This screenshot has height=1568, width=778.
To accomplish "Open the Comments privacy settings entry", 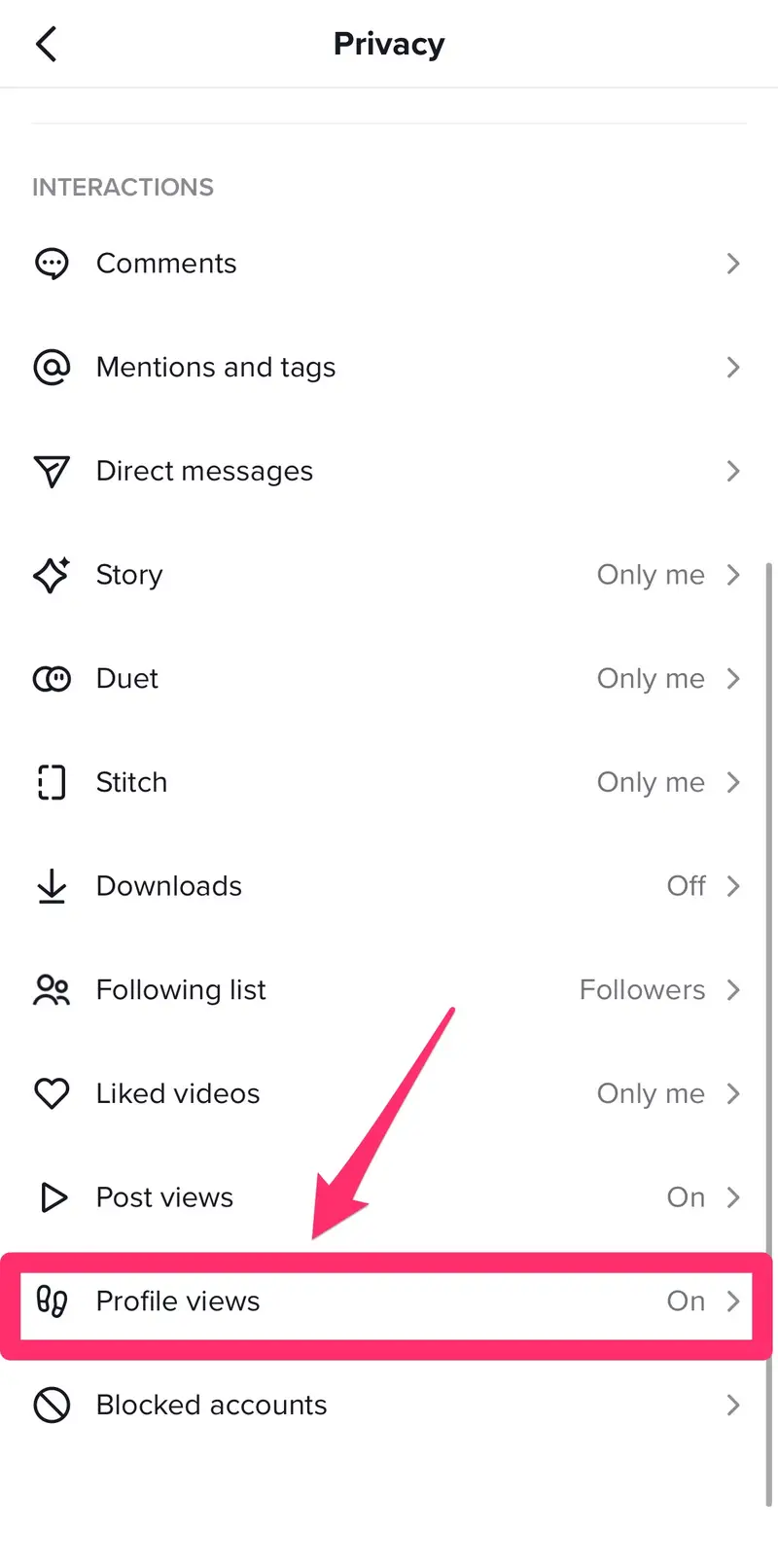I will pos(389,263).
